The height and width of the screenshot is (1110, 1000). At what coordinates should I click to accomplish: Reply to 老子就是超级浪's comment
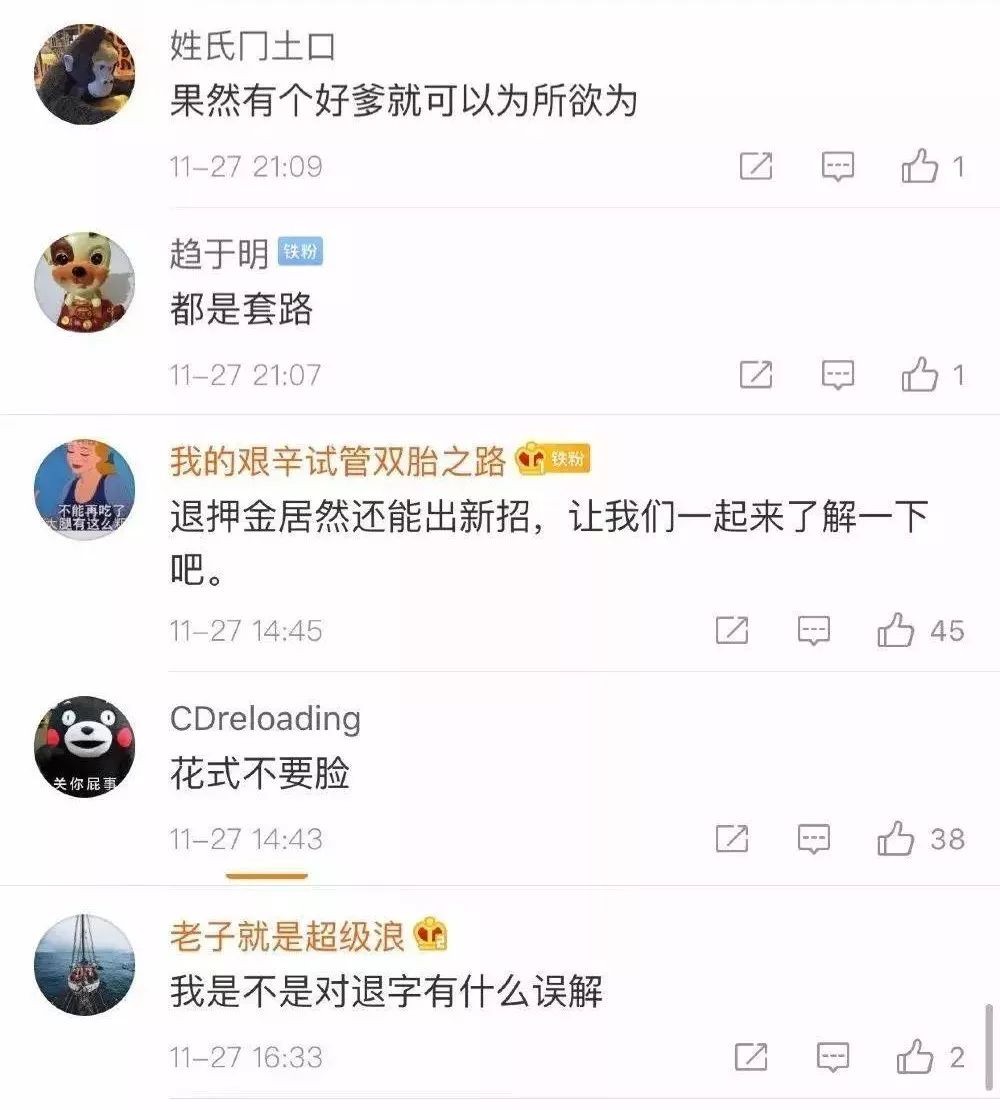point(833,1057)
